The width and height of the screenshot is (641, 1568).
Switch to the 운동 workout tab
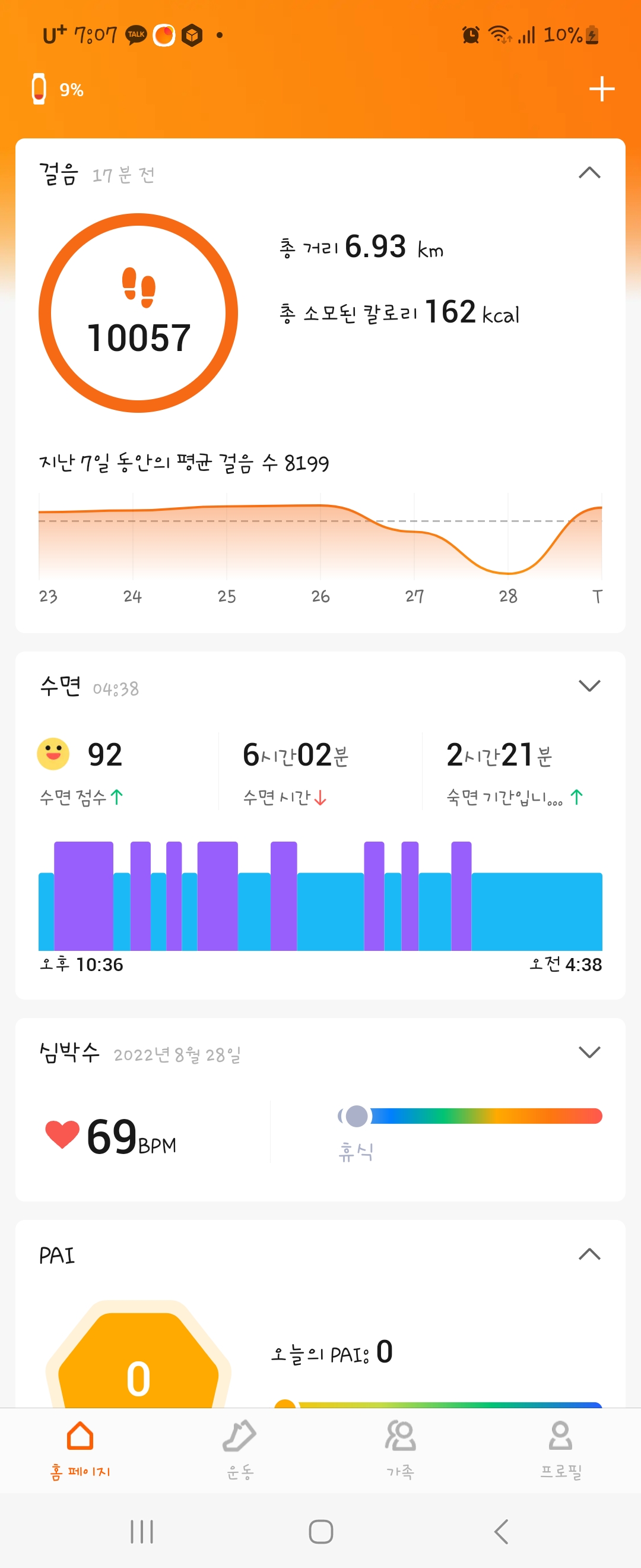pos(240,1449)
